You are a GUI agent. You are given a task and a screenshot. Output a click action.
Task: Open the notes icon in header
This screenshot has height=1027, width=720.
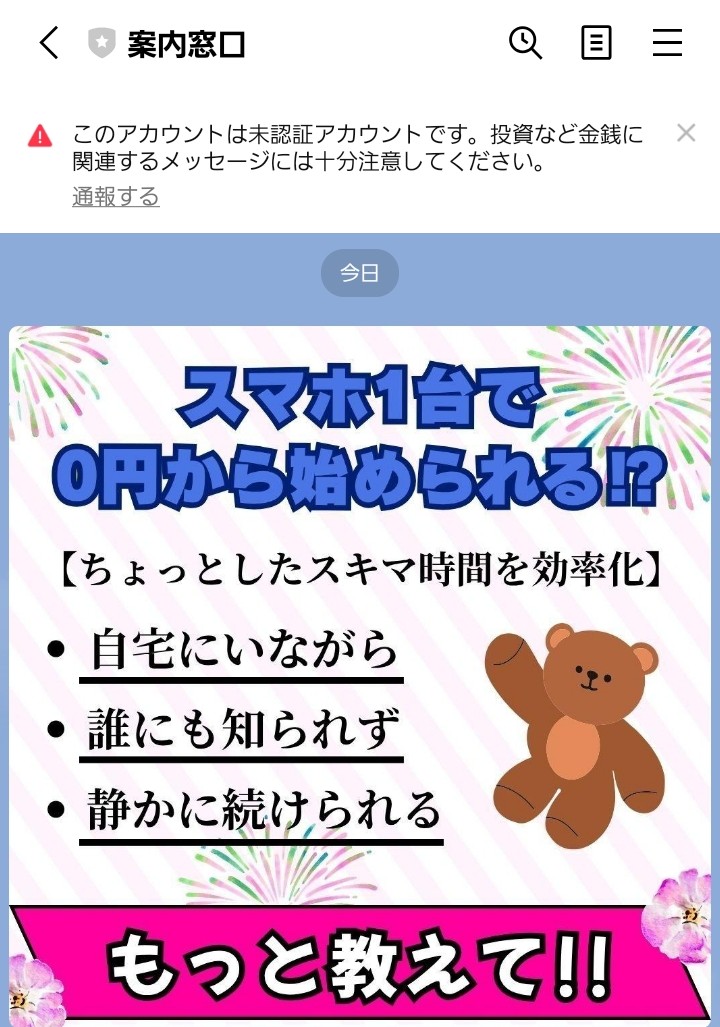click(x=596, y=43)
